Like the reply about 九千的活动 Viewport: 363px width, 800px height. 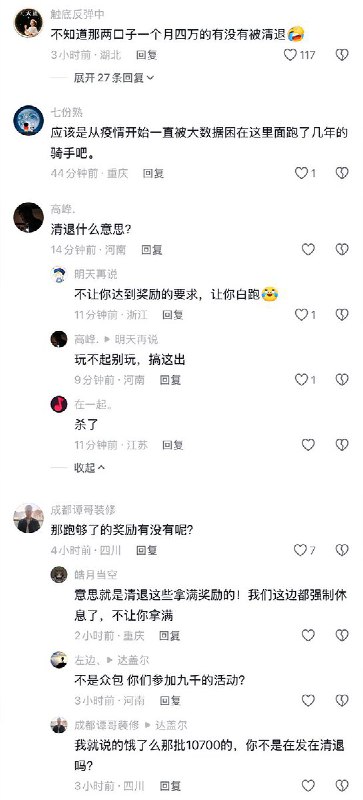click(x=308, y=701)
